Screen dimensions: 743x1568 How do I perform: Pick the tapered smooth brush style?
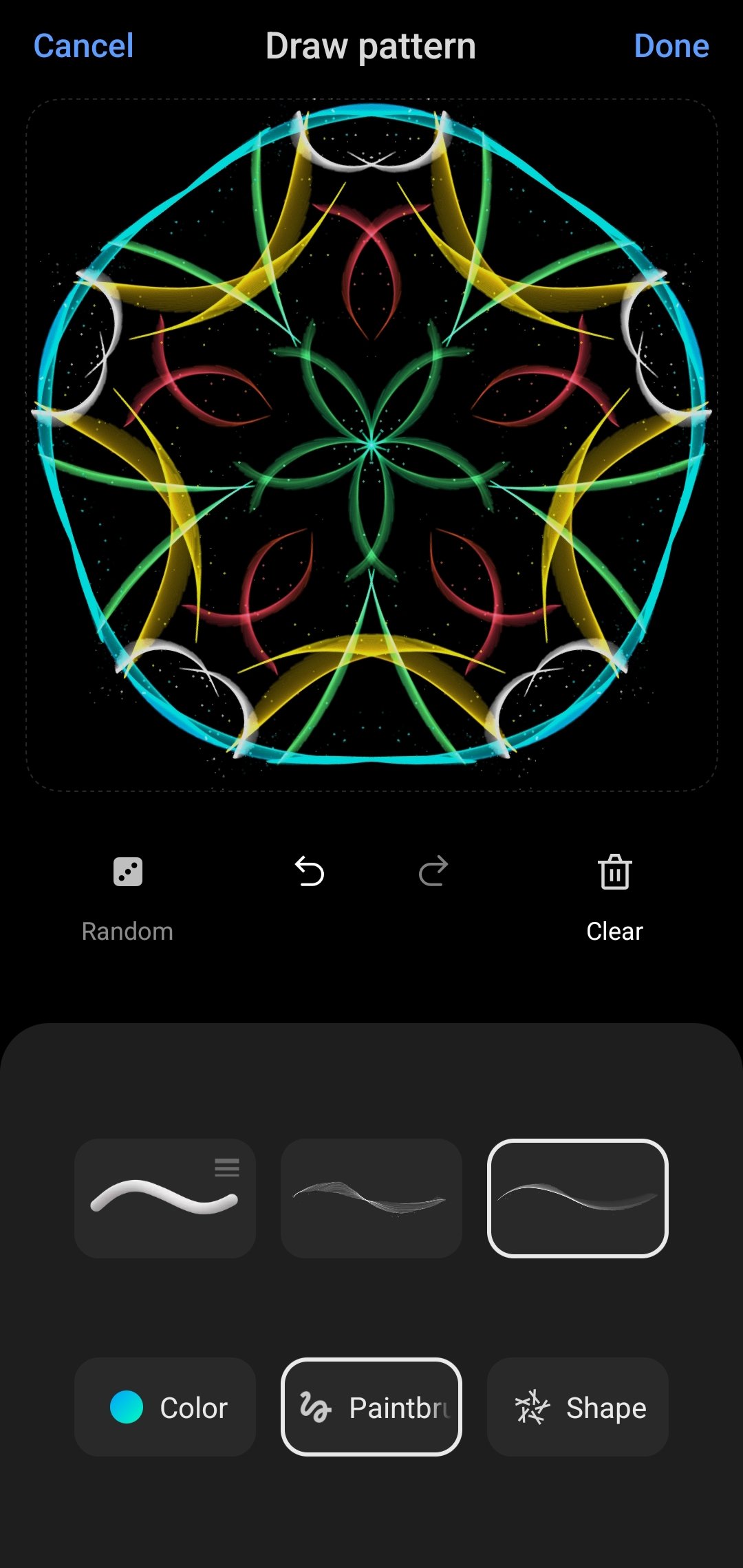click(578, 1199)
